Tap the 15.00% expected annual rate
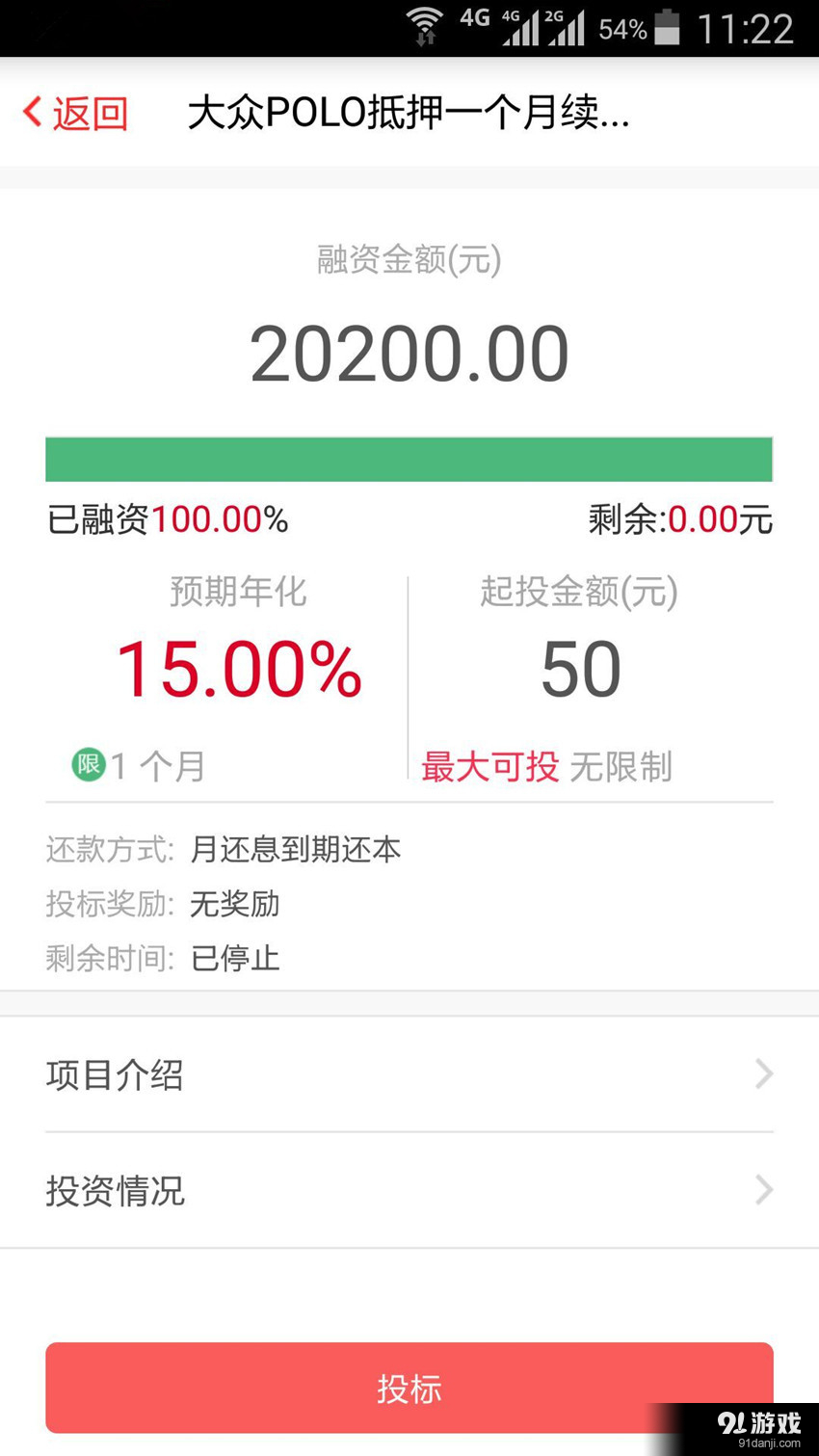The width and height of the screenshot is (819, 1456). click(x=237, y=667)
